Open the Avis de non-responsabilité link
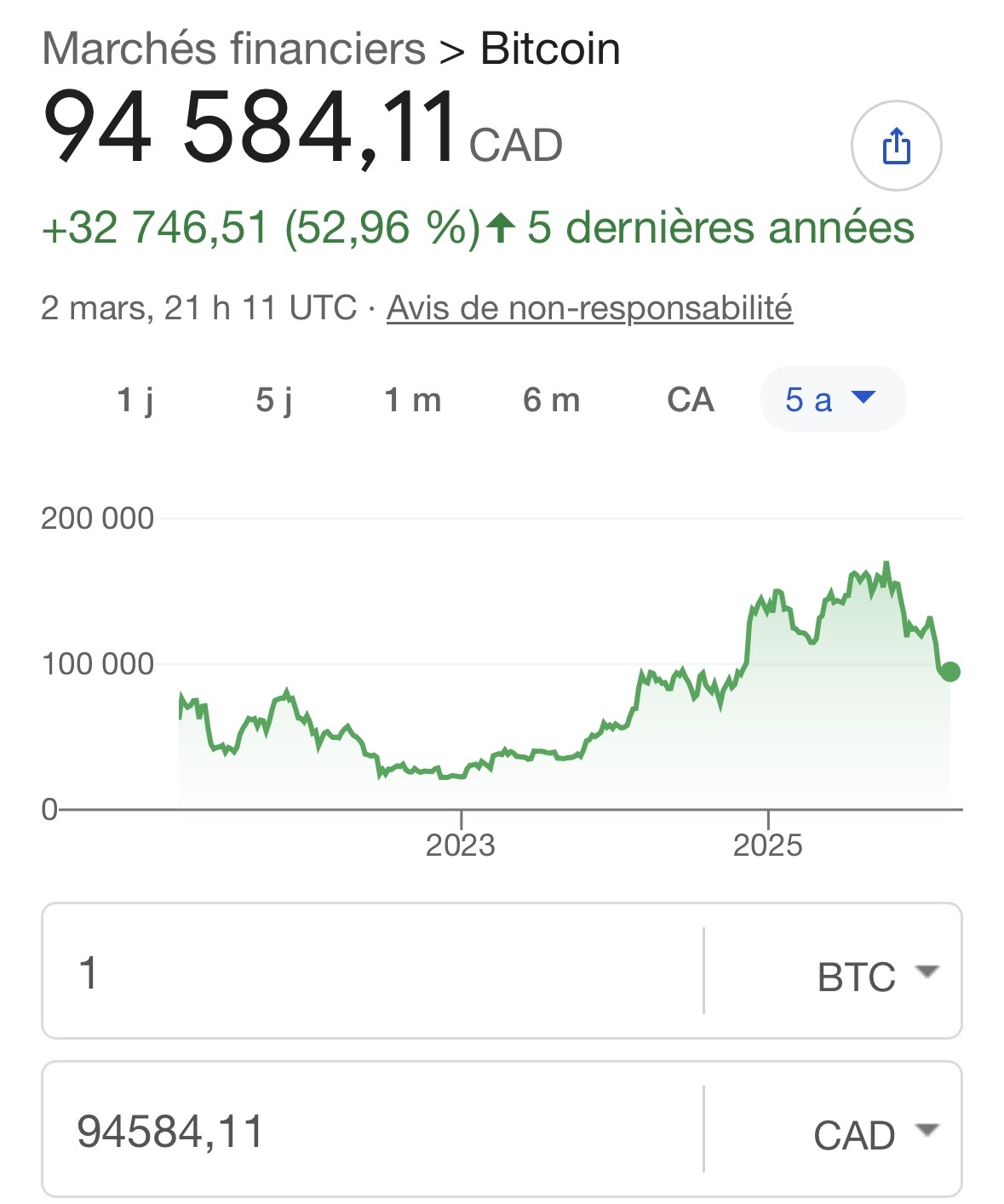This screenshot has width=1004, height=1204. point(589,307)
